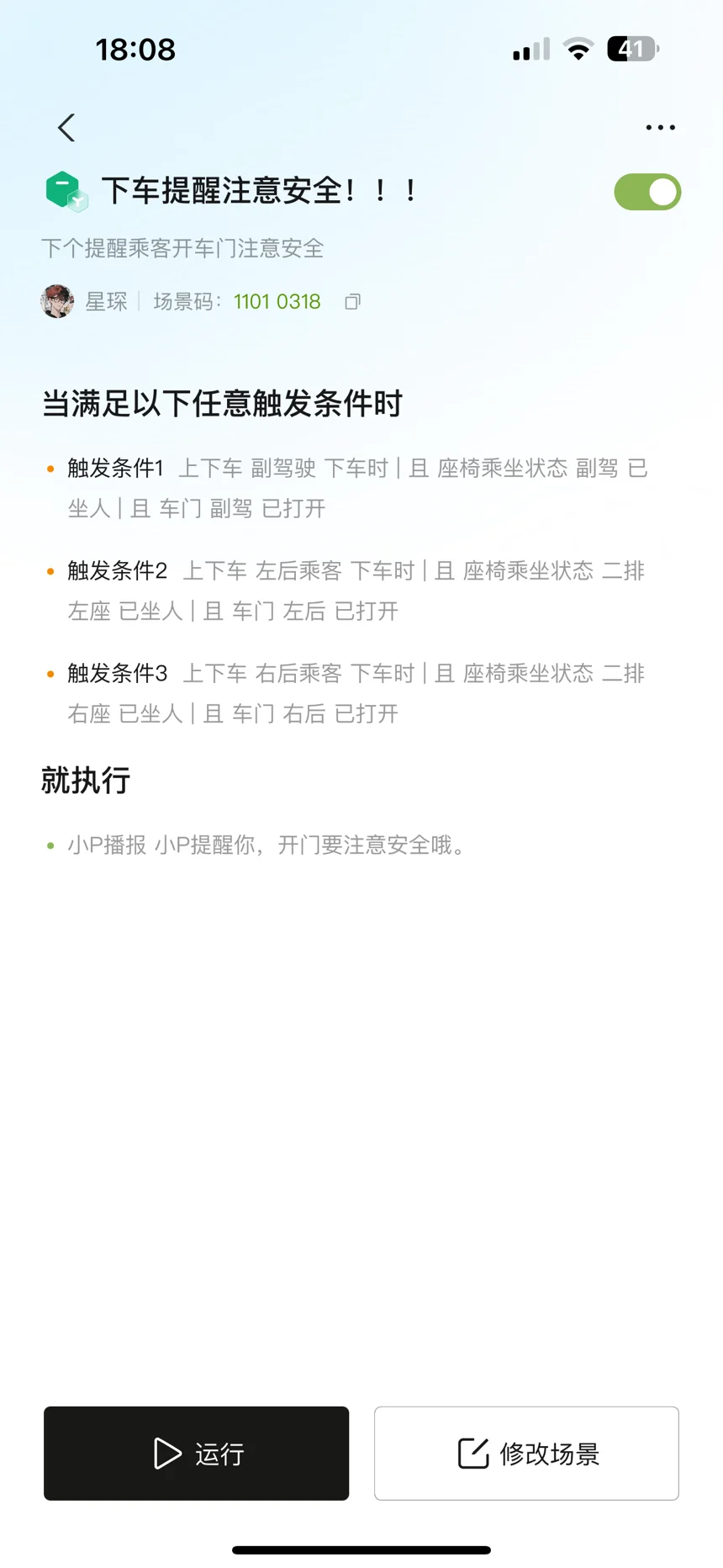Open the three-dot overflow menu
723x1568 pixels.
[x=660, y=128]
